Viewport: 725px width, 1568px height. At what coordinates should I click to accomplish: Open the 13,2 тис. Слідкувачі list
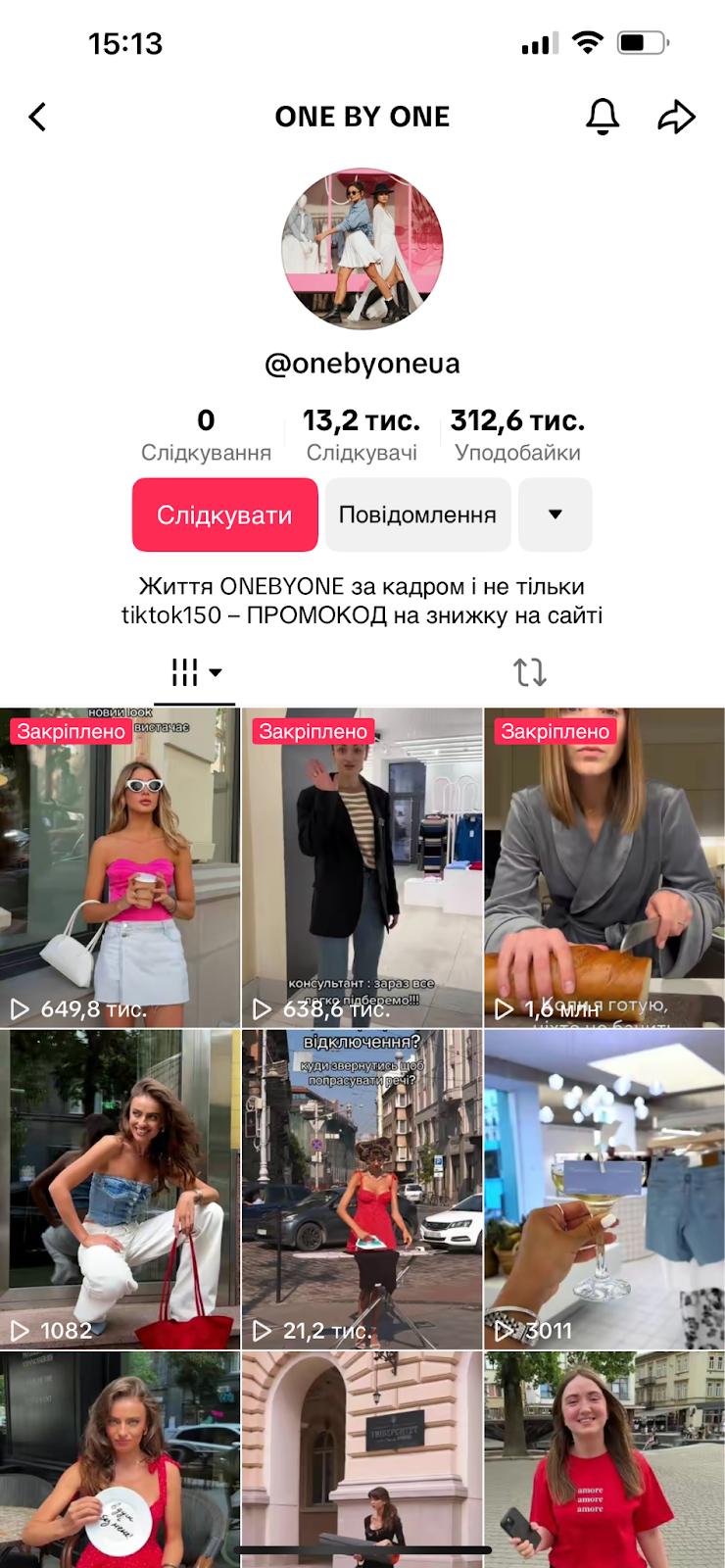coord(362,435)
